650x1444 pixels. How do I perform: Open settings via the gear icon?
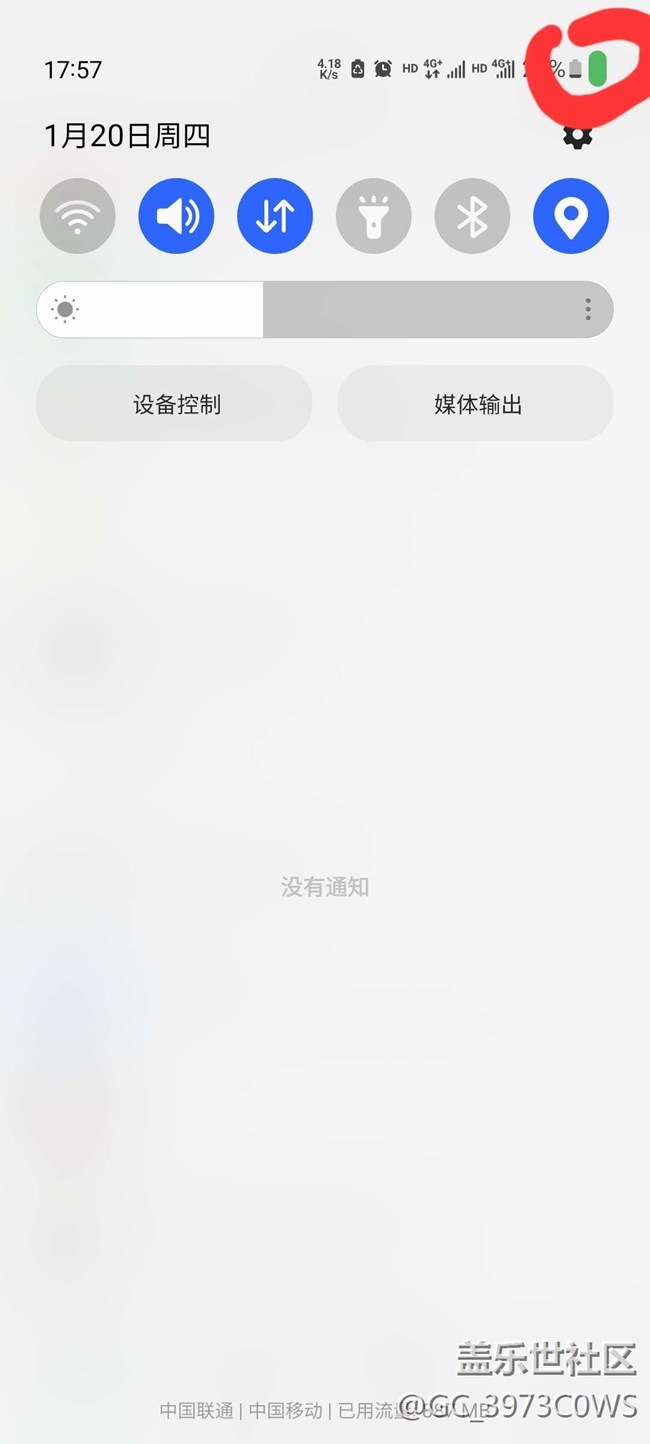click(x=577, y=136)
